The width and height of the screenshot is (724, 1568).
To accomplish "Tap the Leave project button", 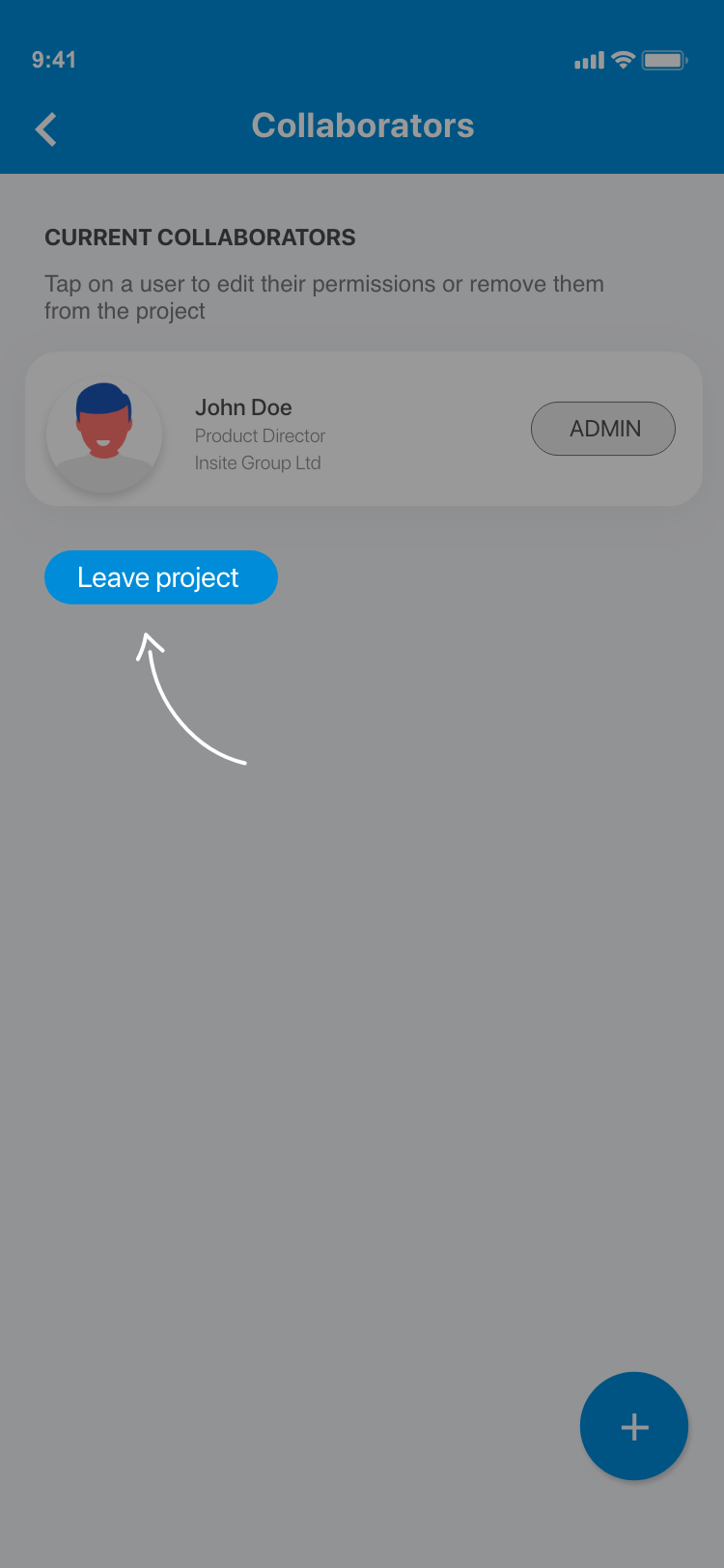I will point(160,577).
